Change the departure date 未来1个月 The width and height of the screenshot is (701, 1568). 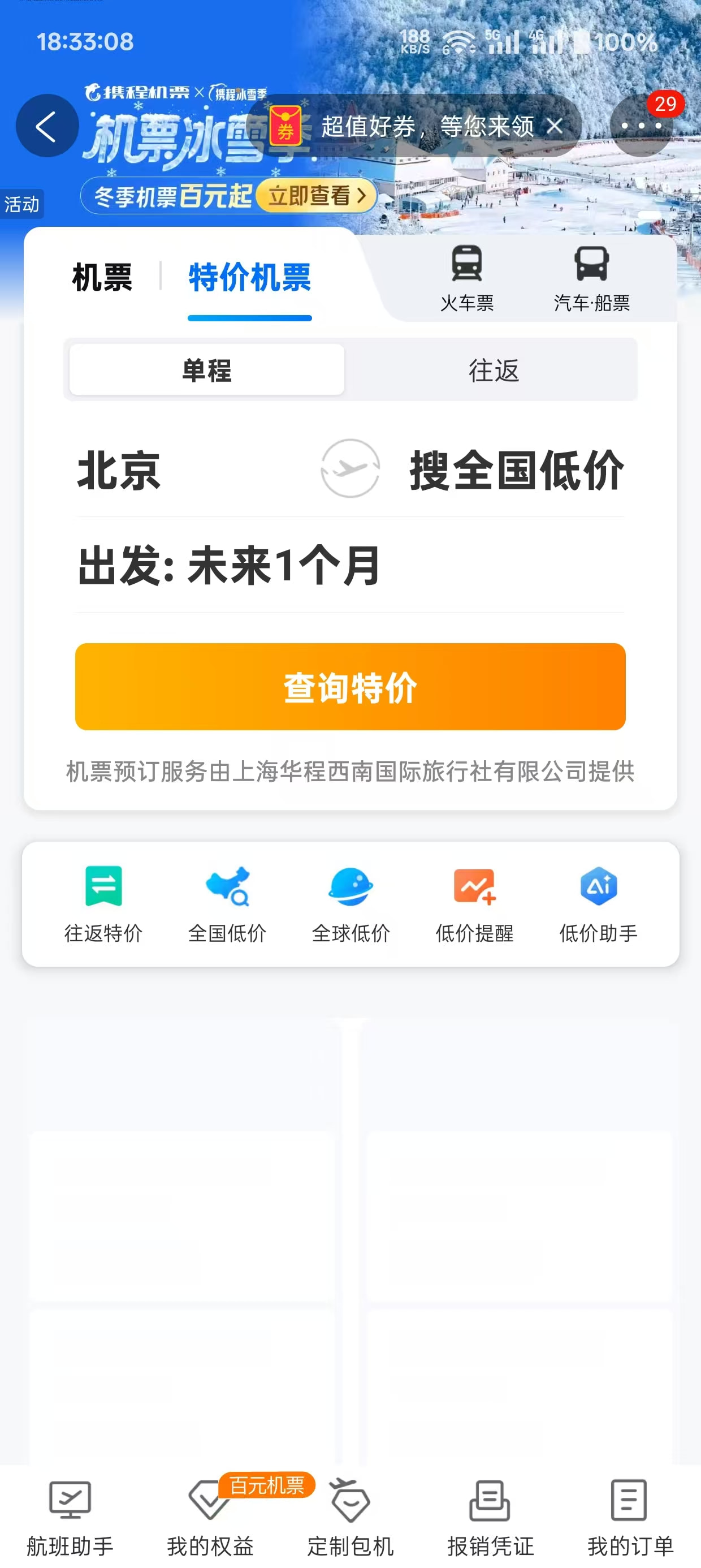tap(230, 566)
